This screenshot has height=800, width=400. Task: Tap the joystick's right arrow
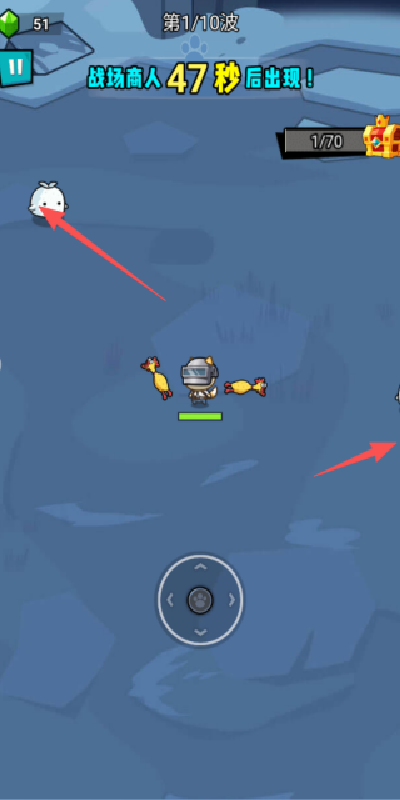[x=232, y=599]
